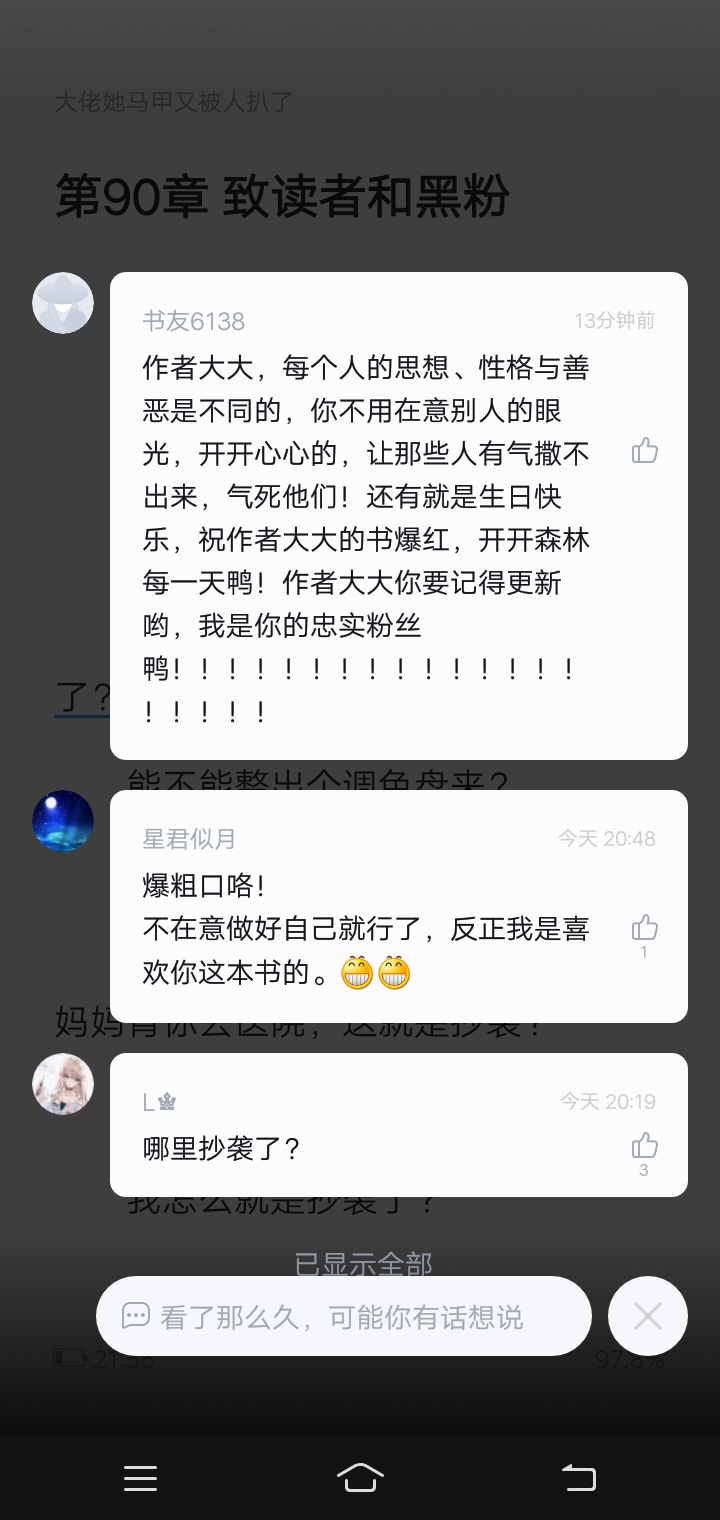Open 书友6138's avatar profile
Screen dimensions: 720x1520
[x=63, y=303]
